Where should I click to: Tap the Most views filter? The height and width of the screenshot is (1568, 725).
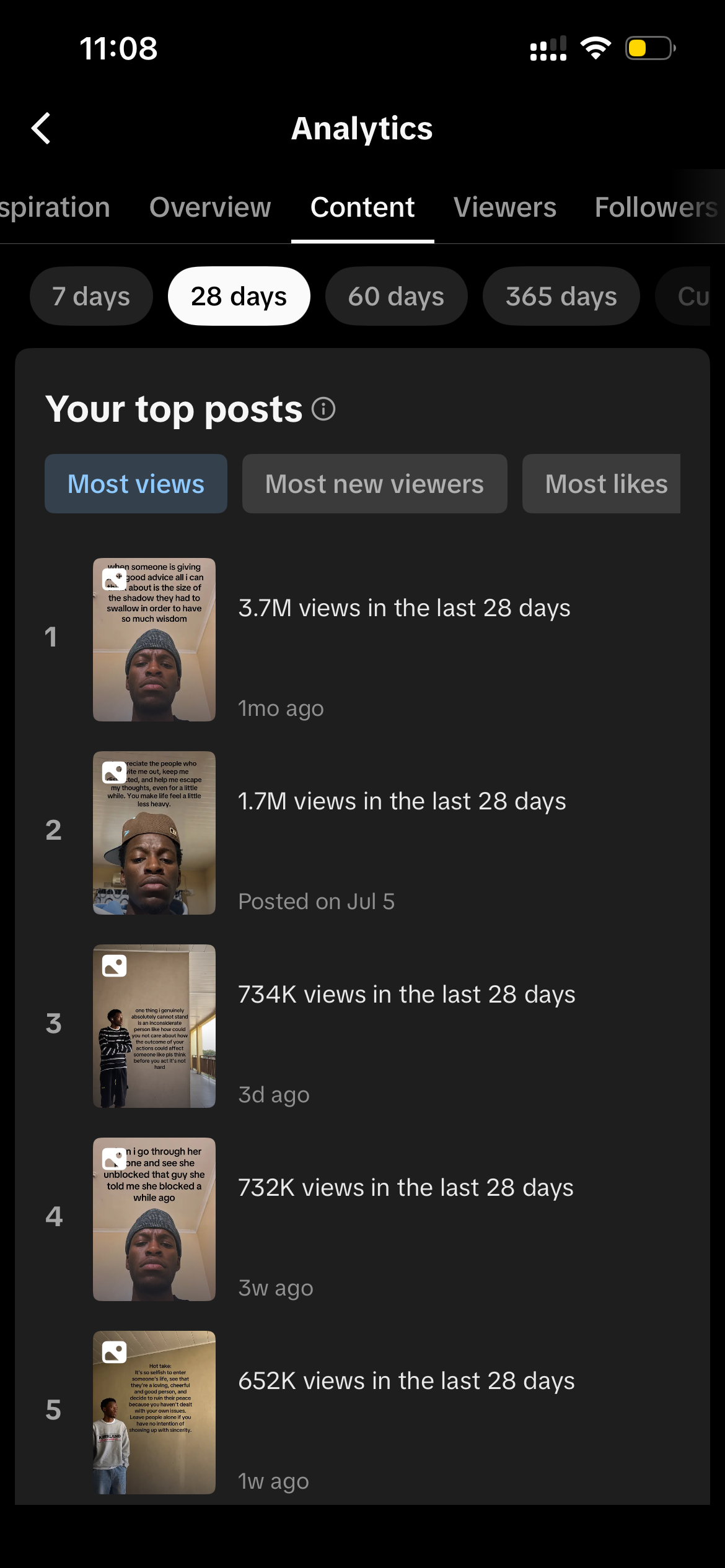pos(136,484)
